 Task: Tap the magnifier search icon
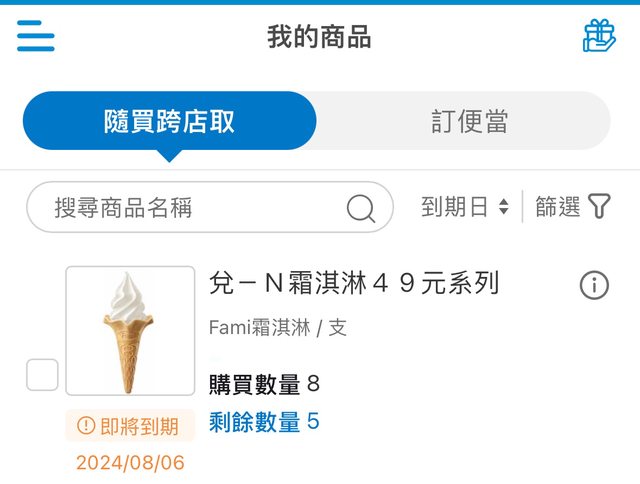click(x=360, y=208)
